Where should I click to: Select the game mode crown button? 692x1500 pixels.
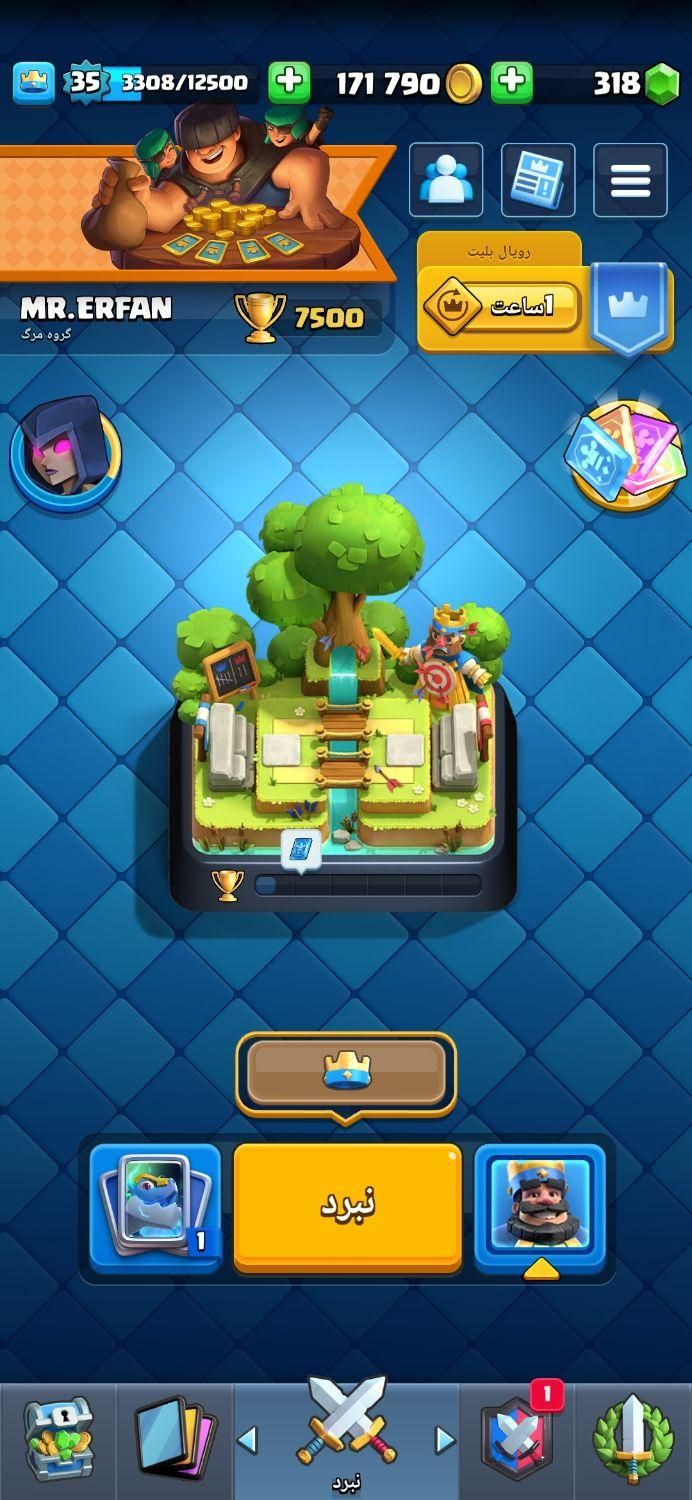click(346, 1073)
